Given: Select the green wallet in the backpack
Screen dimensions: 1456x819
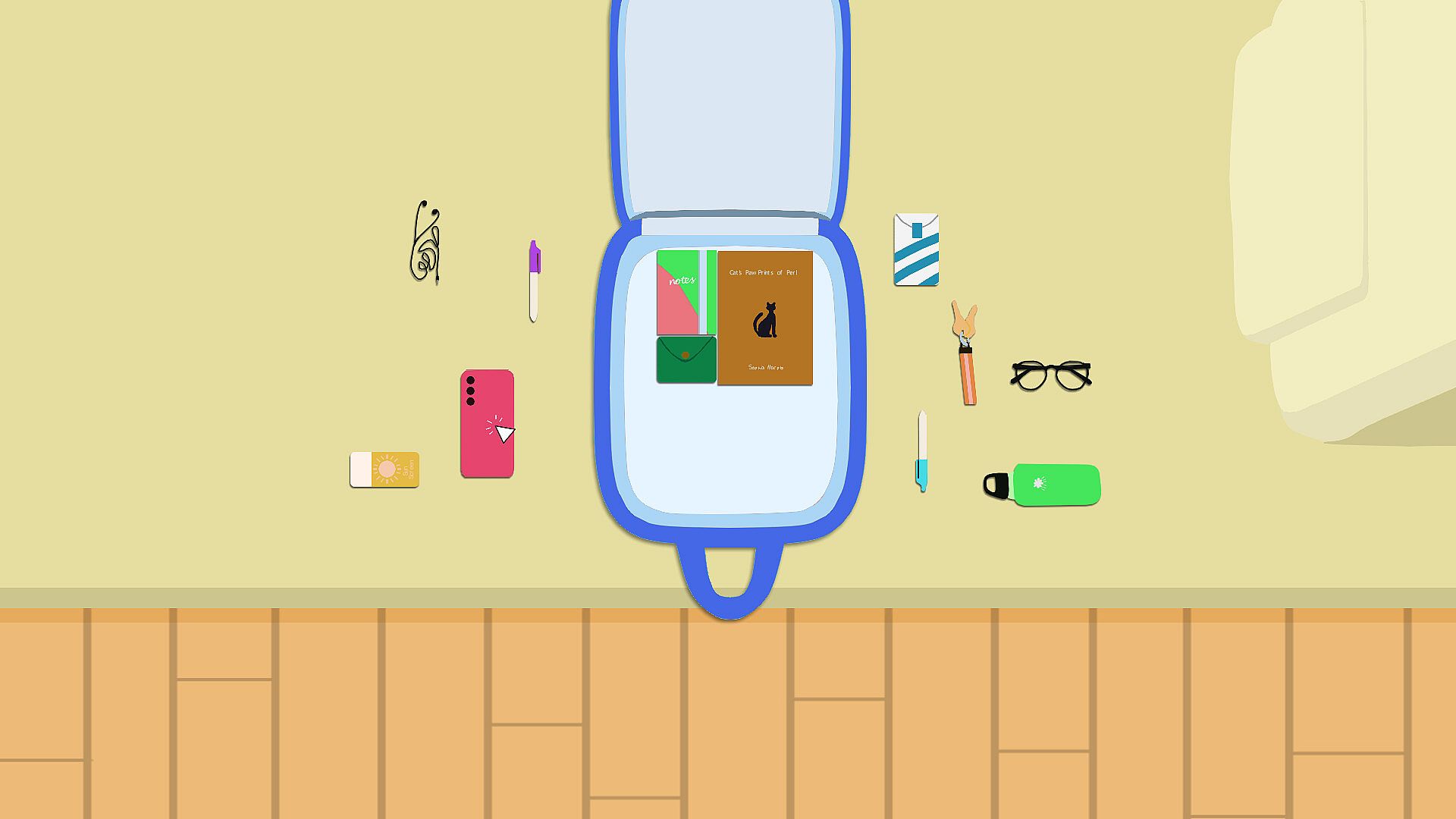Looking at the screenshot, I should click(686, 360).
